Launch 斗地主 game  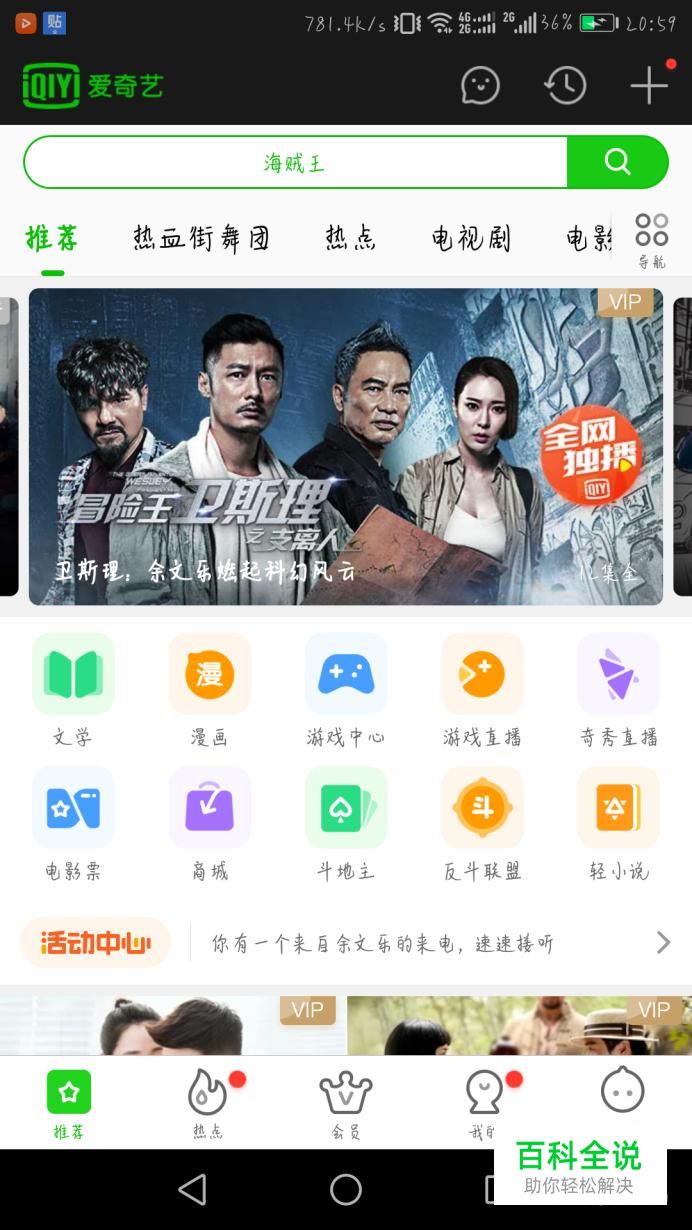click(x=346, y=824)
